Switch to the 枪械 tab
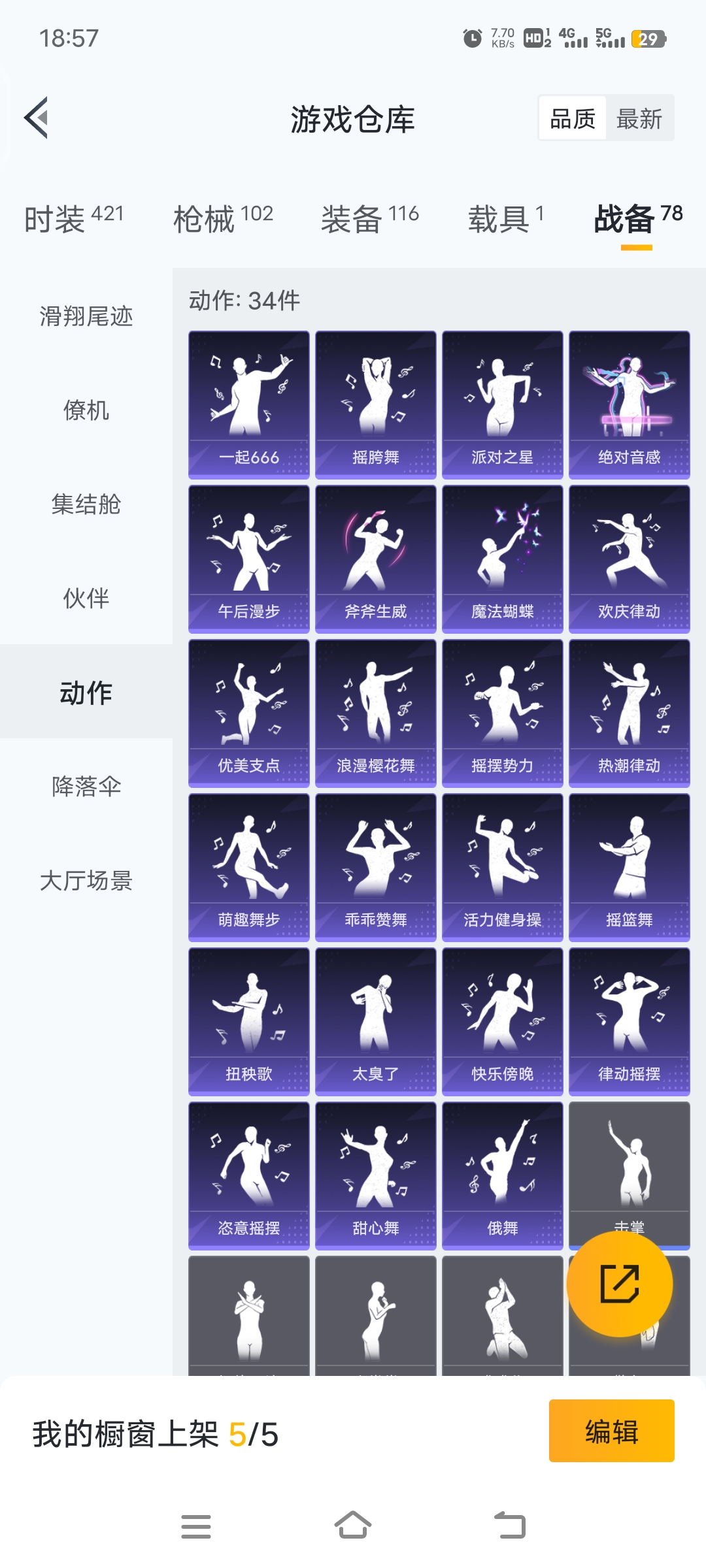706x1568 pixels. 223,219
